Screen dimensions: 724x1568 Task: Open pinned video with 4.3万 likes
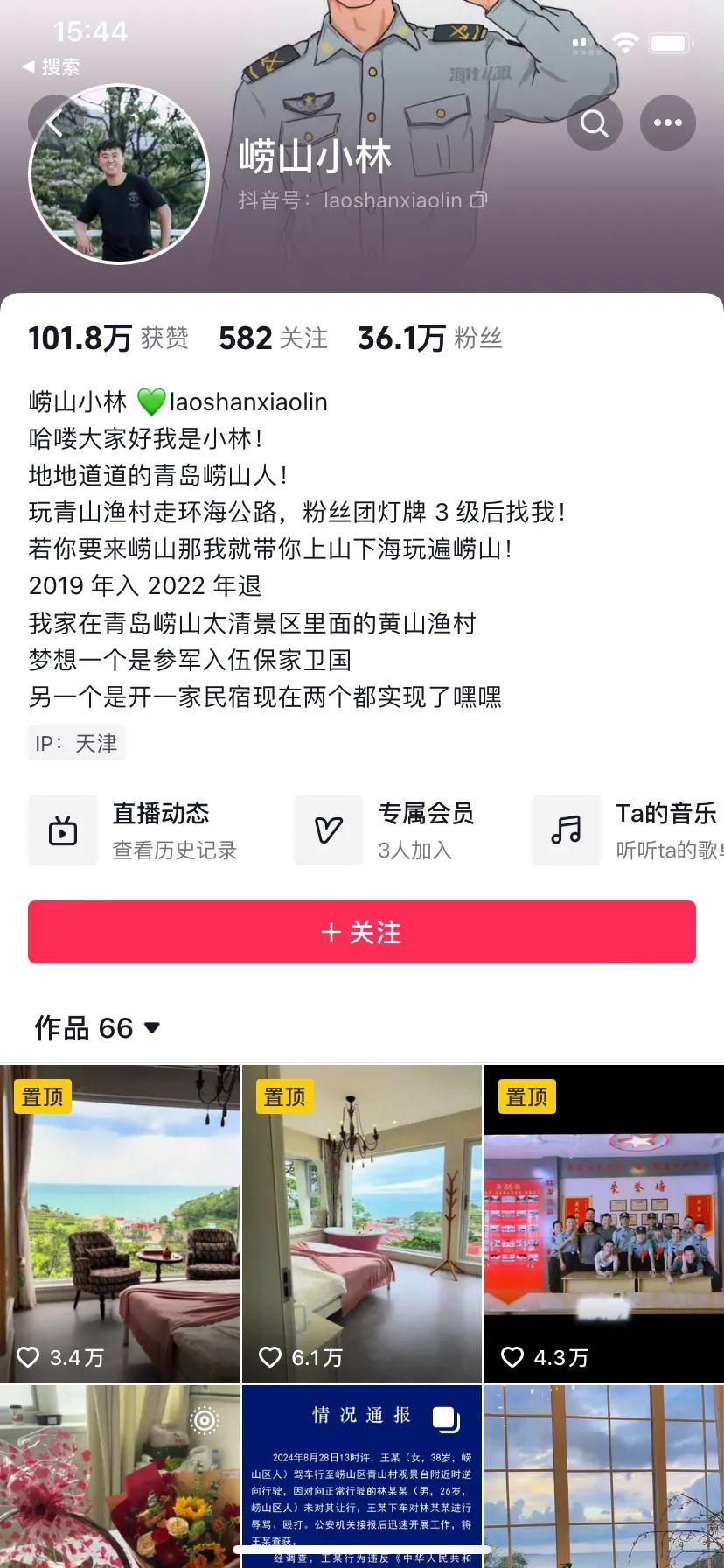pyautogui.click(x=604, y=1223)
